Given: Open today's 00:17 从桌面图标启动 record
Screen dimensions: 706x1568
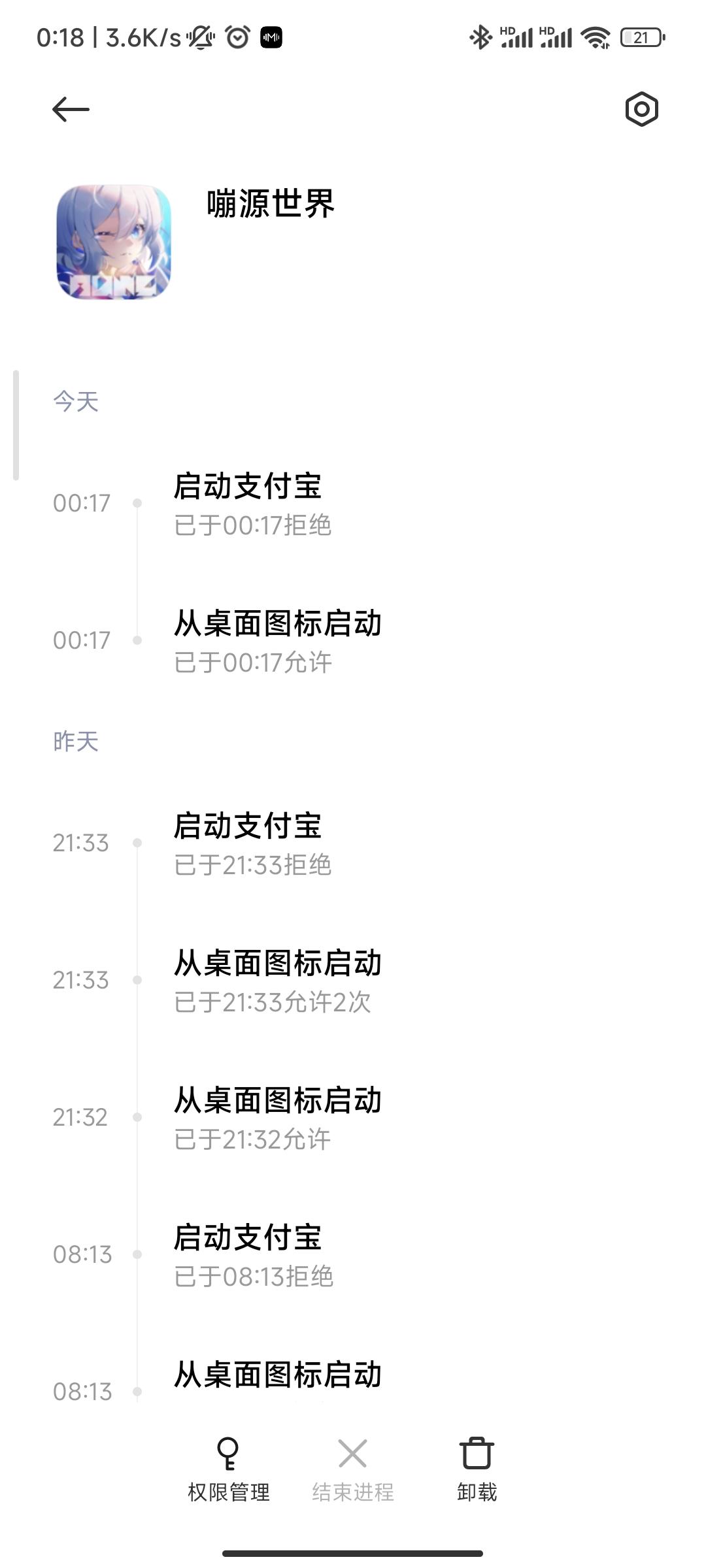Looking at the screenshot, I should 277,641.
